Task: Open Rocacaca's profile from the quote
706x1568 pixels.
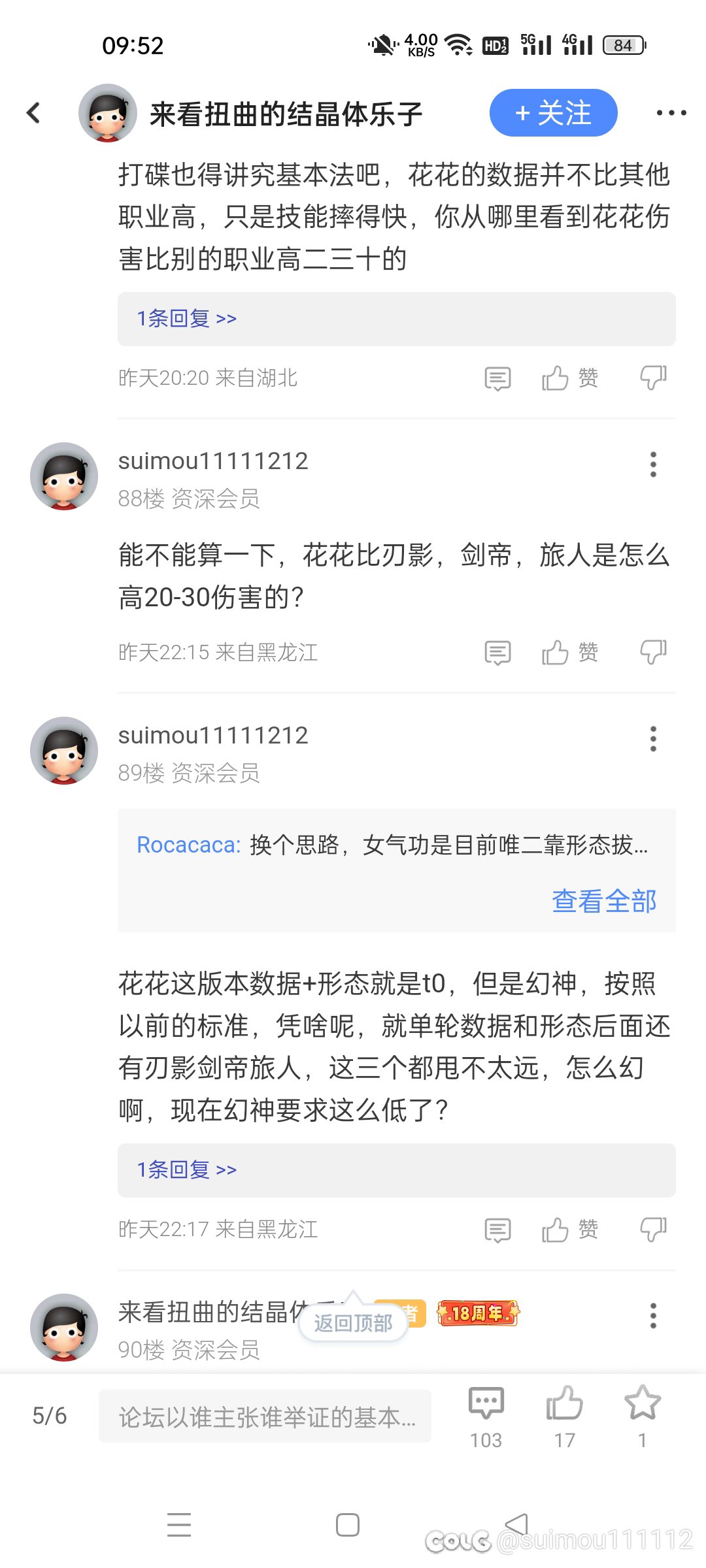Action: (188, 845)
